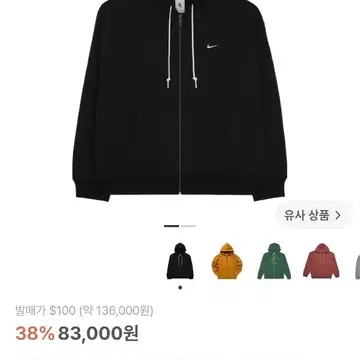
Task: Choose the green zip hoodie thumbnail
Action: tap(274, 261)
